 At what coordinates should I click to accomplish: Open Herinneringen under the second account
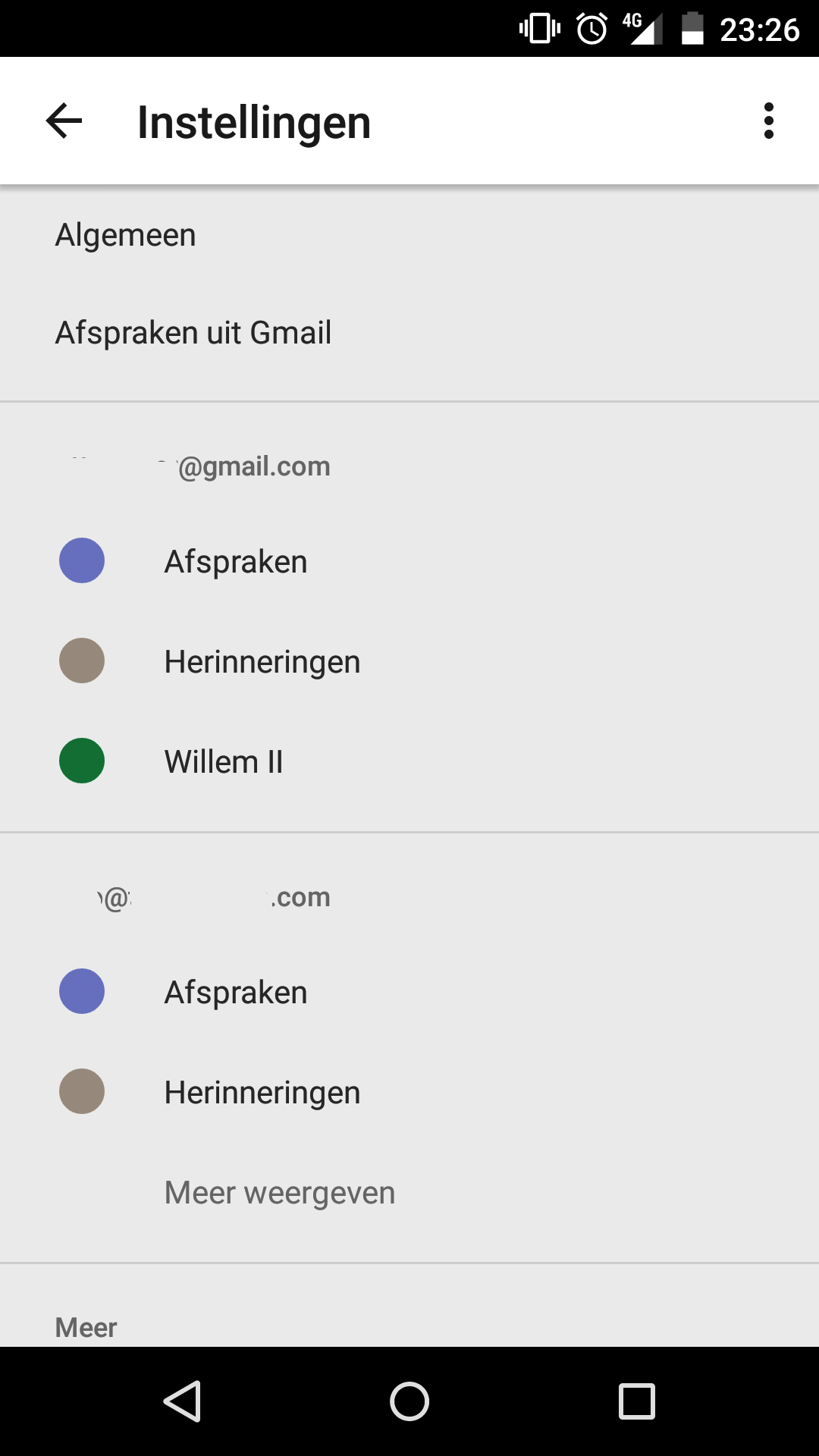409,1092
